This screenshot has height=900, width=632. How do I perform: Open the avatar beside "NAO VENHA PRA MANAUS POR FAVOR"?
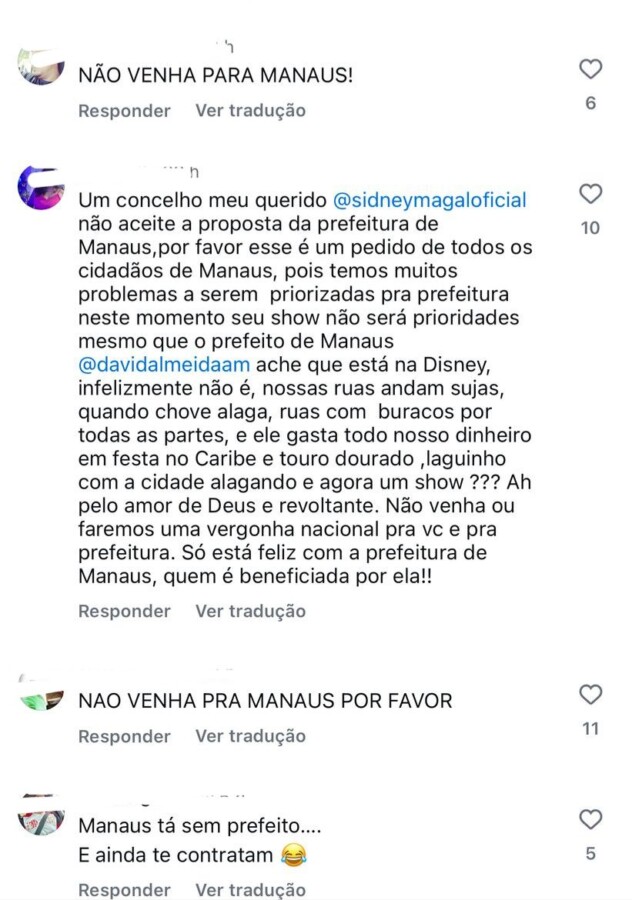coord(41,701)
